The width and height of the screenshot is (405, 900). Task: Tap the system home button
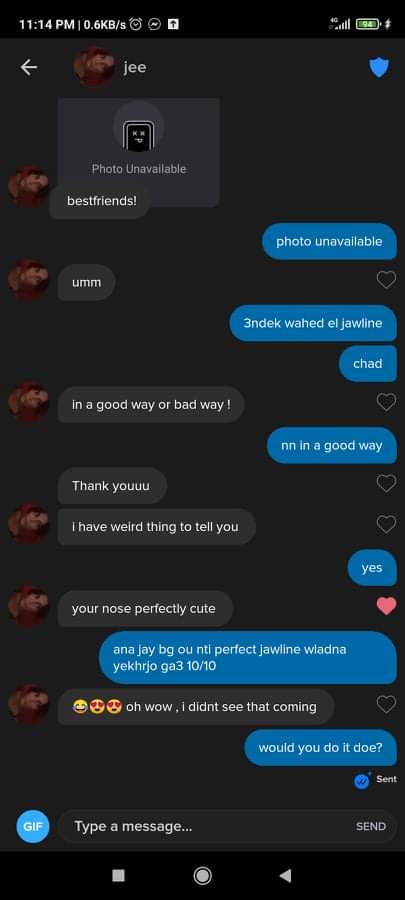(x=202, y=875)
